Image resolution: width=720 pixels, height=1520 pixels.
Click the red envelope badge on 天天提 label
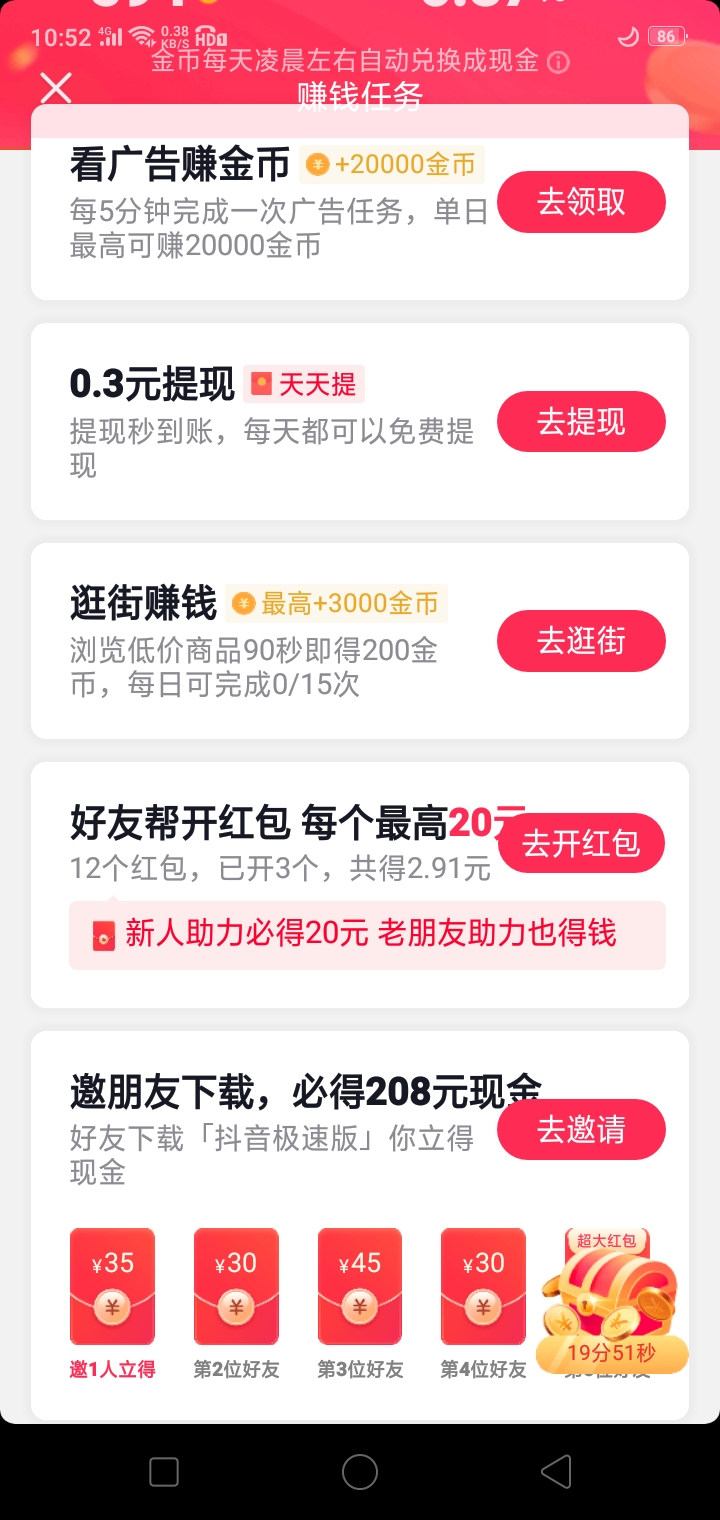pyautogui.click(x=263, y=383)
